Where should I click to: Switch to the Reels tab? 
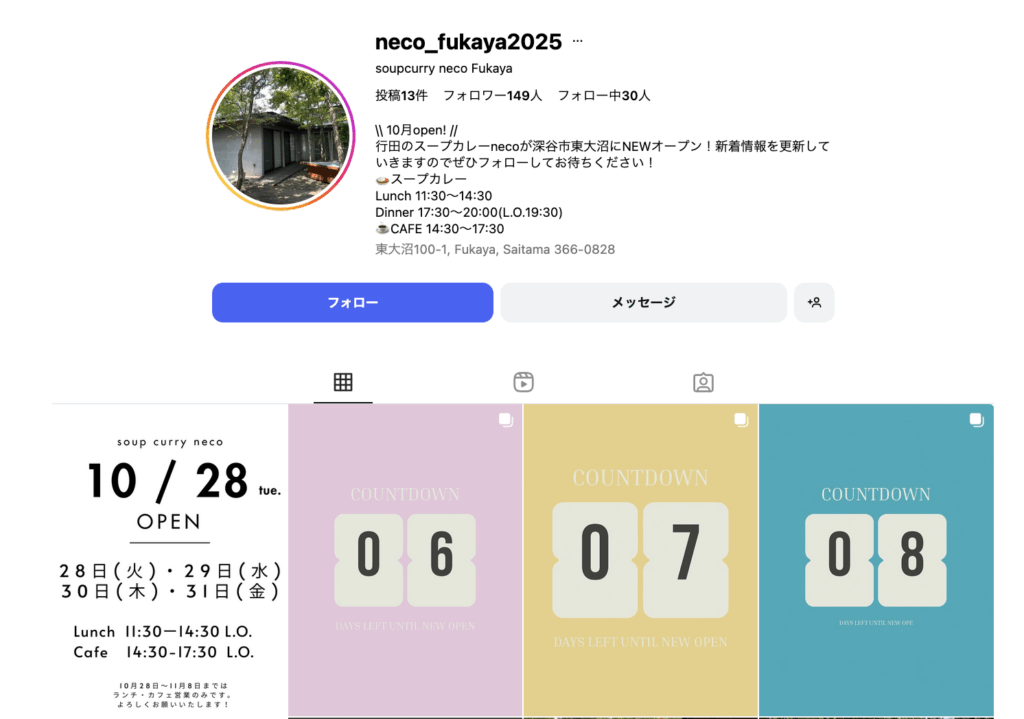coord(523,382)
